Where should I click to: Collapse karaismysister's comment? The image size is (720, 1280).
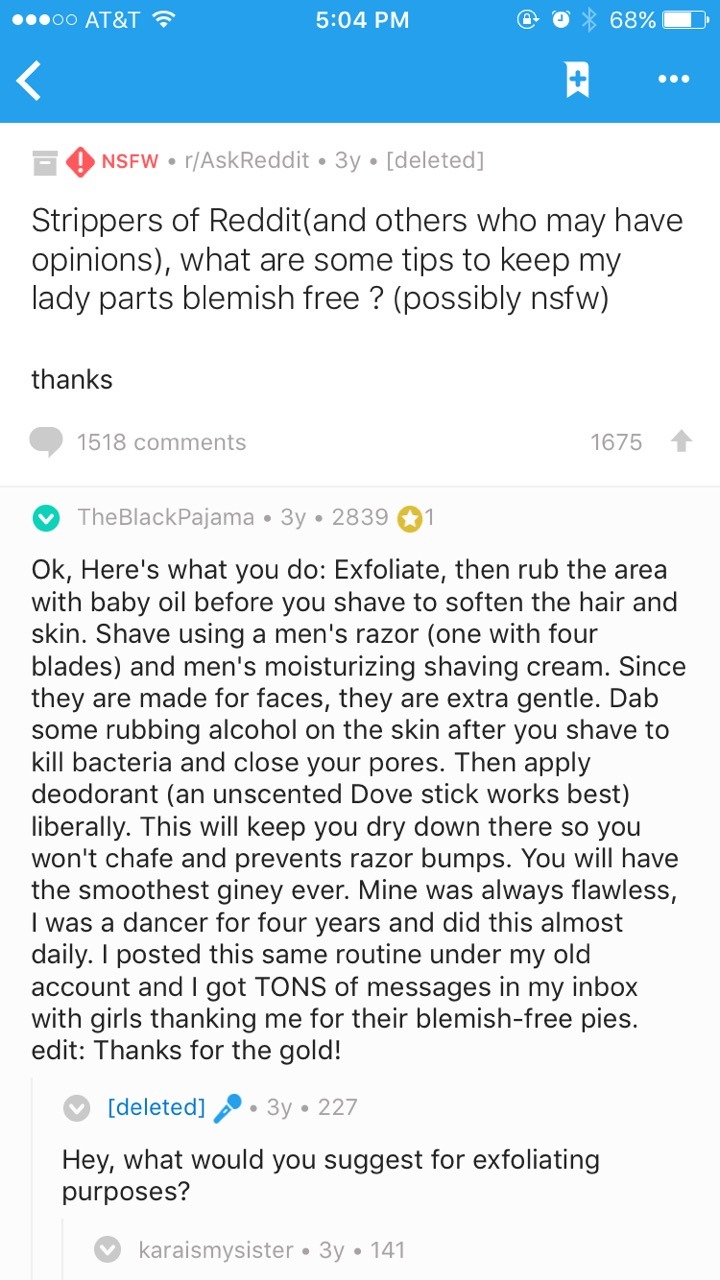(x=108, y=1250)
